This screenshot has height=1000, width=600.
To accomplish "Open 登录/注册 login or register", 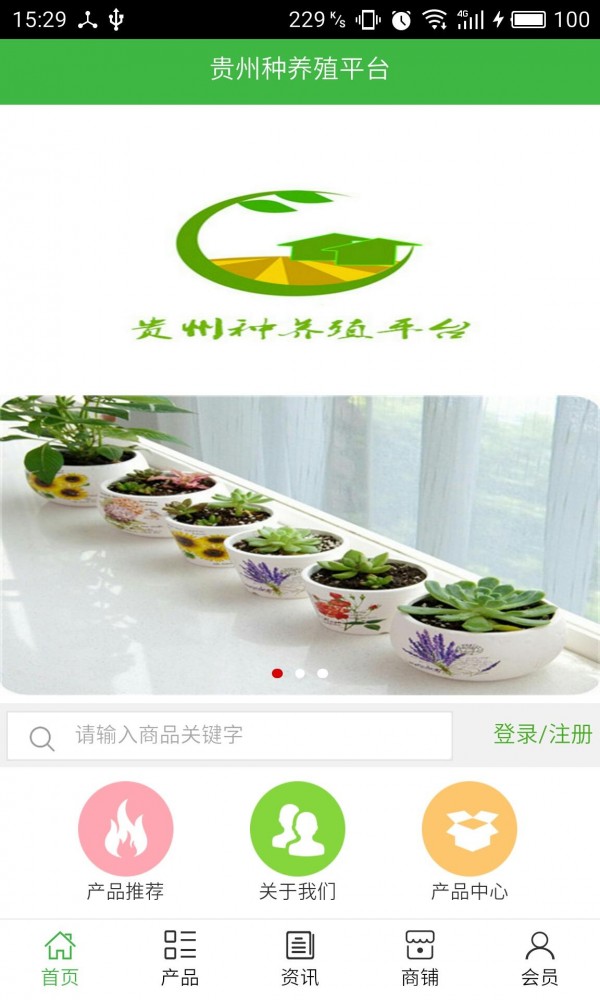I will click(542, 734).
